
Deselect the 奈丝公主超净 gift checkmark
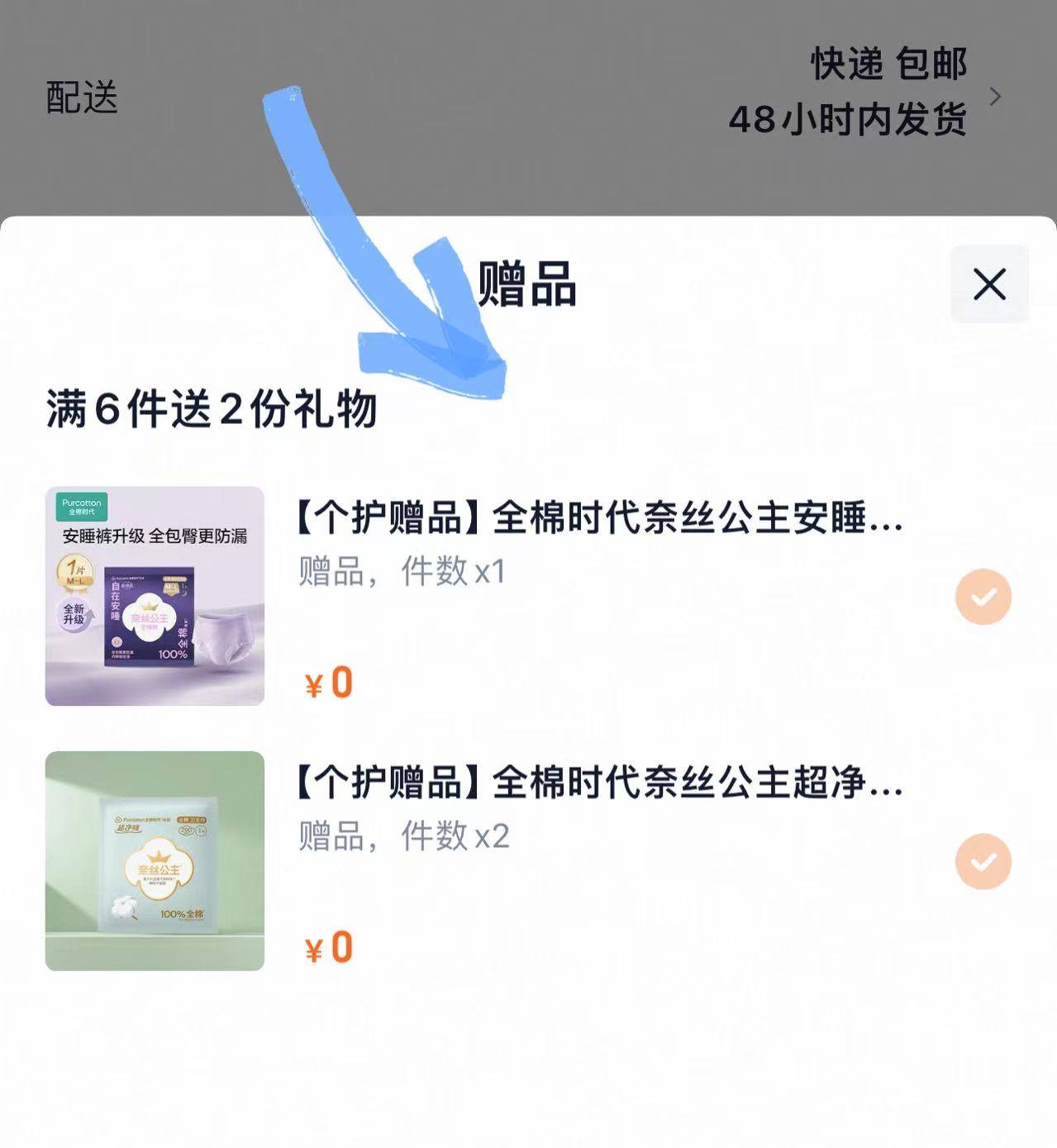984,860
